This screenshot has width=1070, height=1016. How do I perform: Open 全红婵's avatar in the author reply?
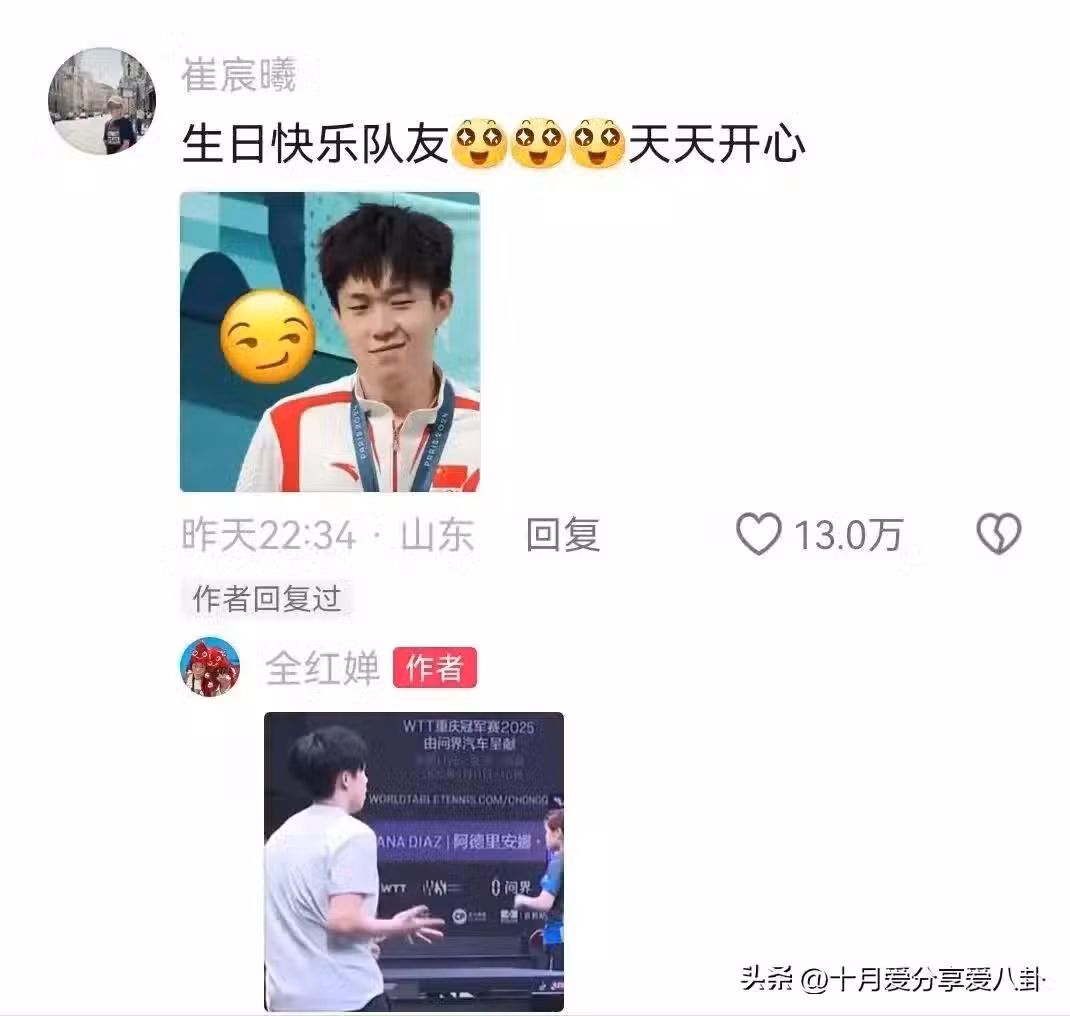(x=210, y=667)
